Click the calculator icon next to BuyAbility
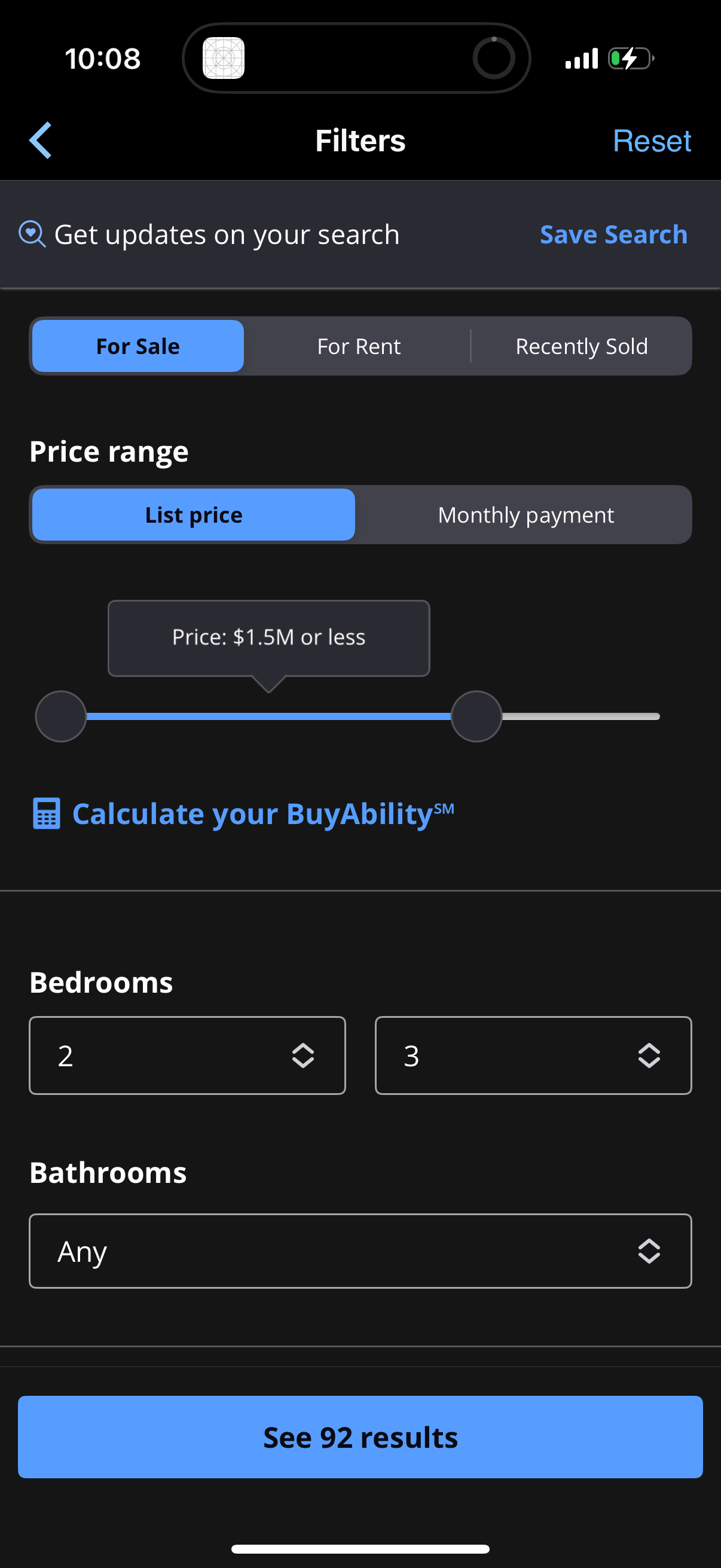Viewport: 721px width, 1568px height. coord(45,814)
